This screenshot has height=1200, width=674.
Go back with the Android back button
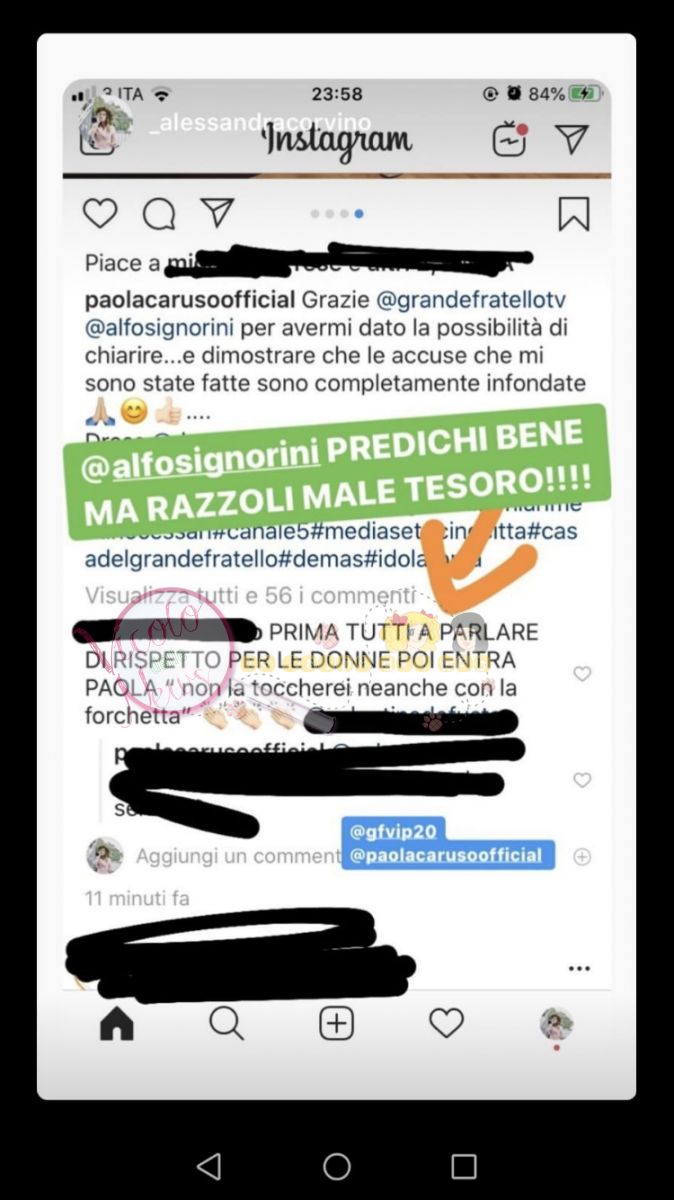coord(208,1165)
